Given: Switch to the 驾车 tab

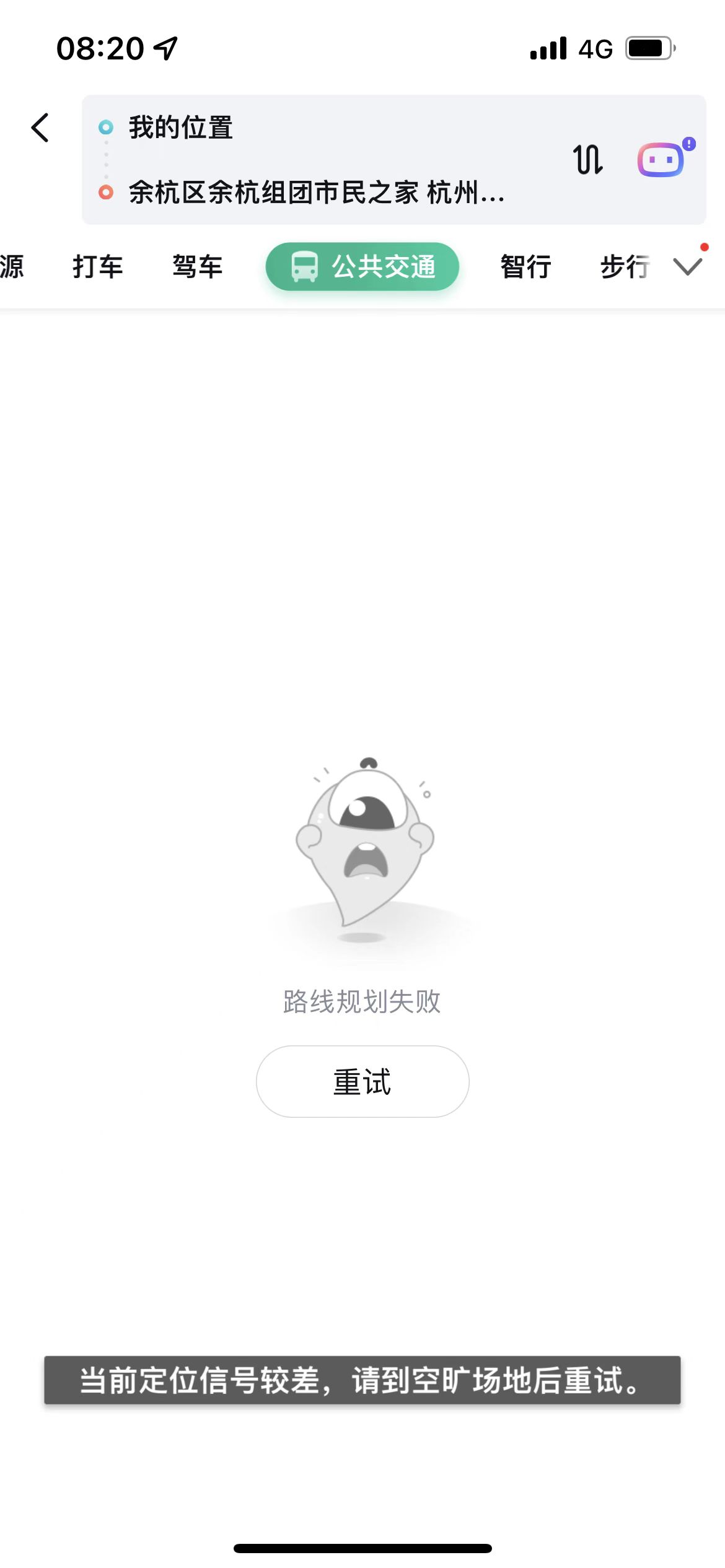Looking at the screenshot, I should pyautogui.click(x=198, y=267).
